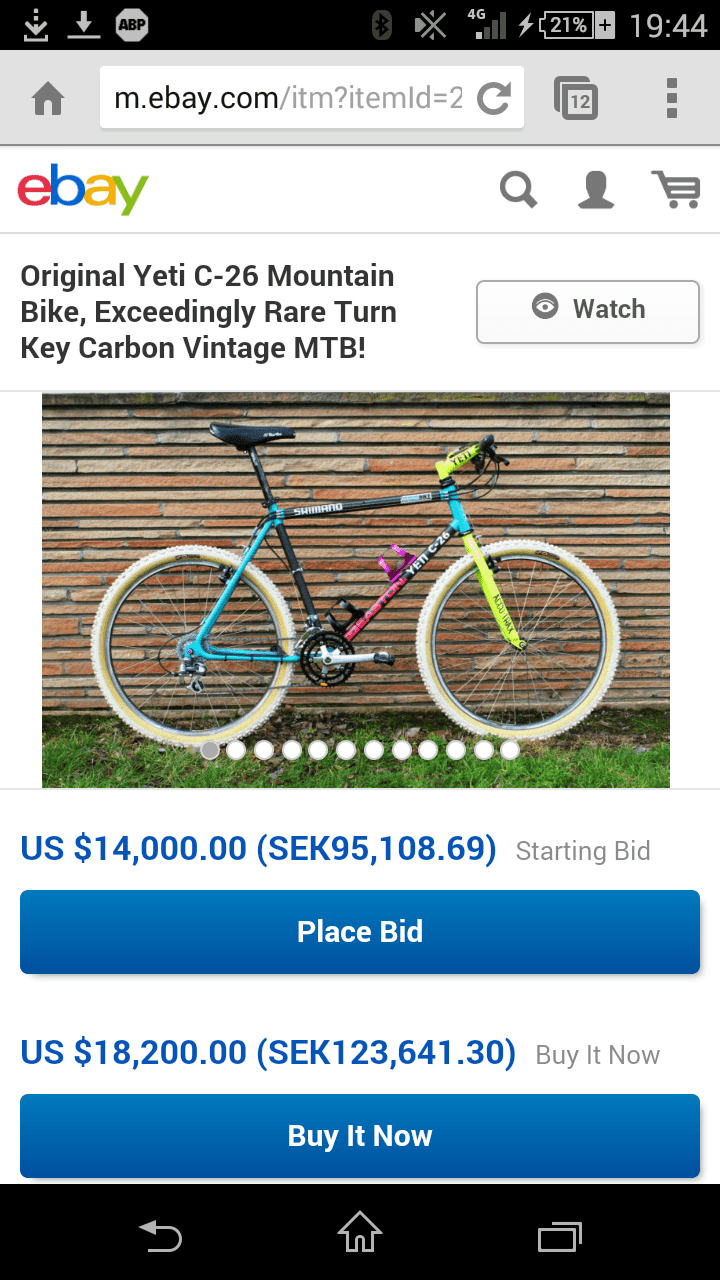Viewport: 720px width, 1280px height.
Task: Reload the current page
Action: (x=493, y=98)
